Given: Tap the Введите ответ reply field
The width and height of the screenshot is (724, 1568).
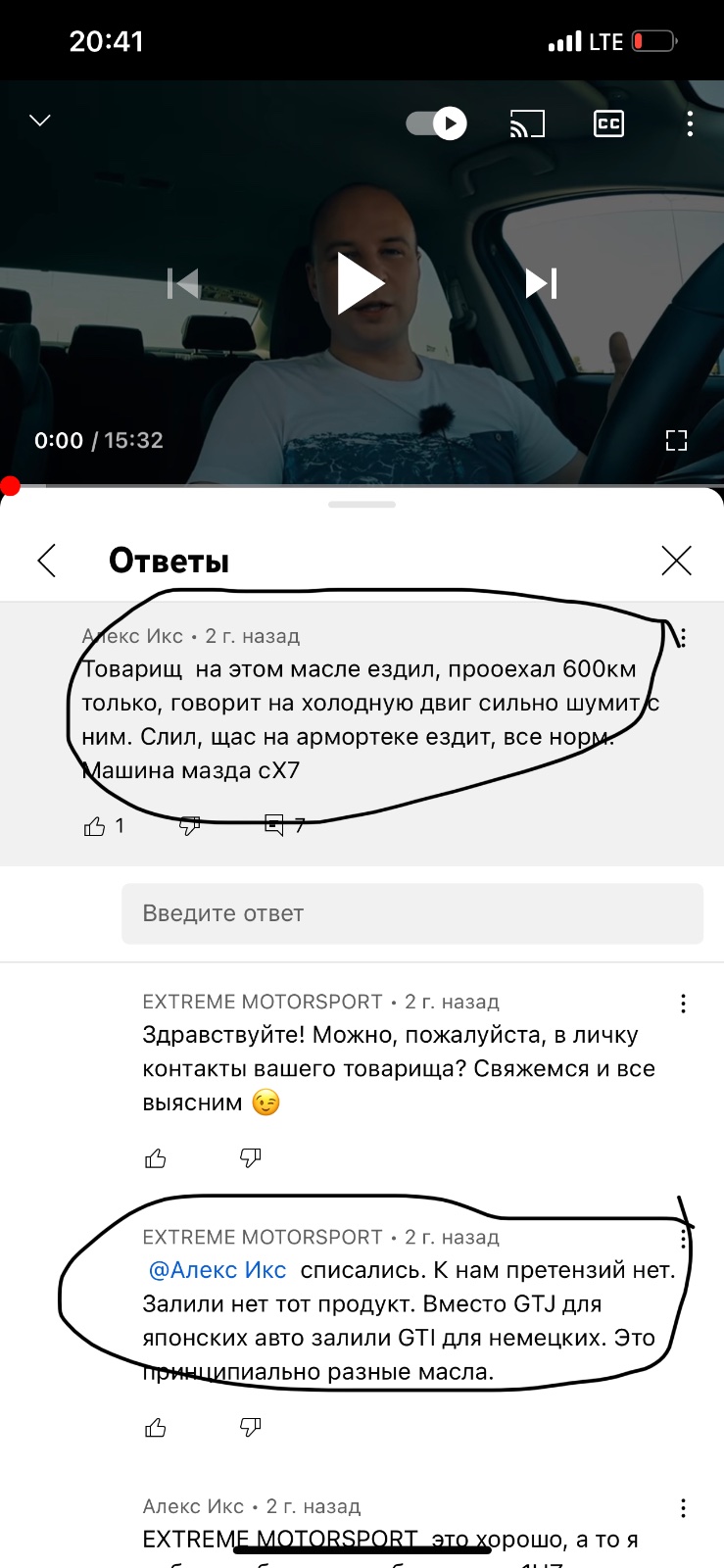Looking at the screenshot, I should click(412, 913).
